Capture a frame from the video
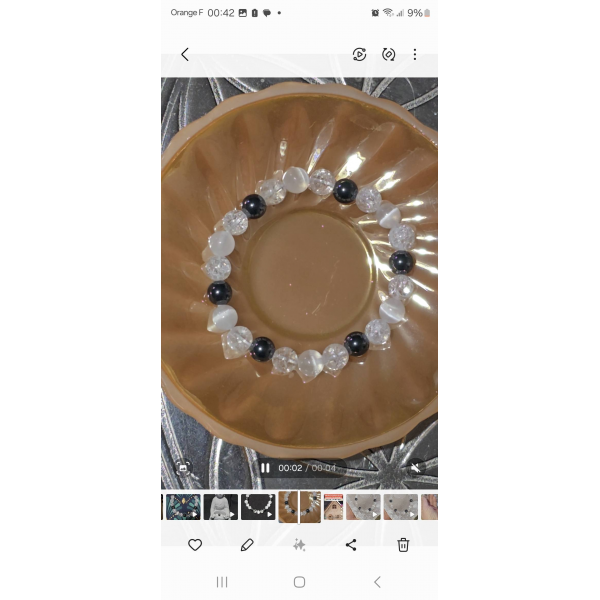This screenshot has height=600, width=600. (x=184, y=467)
